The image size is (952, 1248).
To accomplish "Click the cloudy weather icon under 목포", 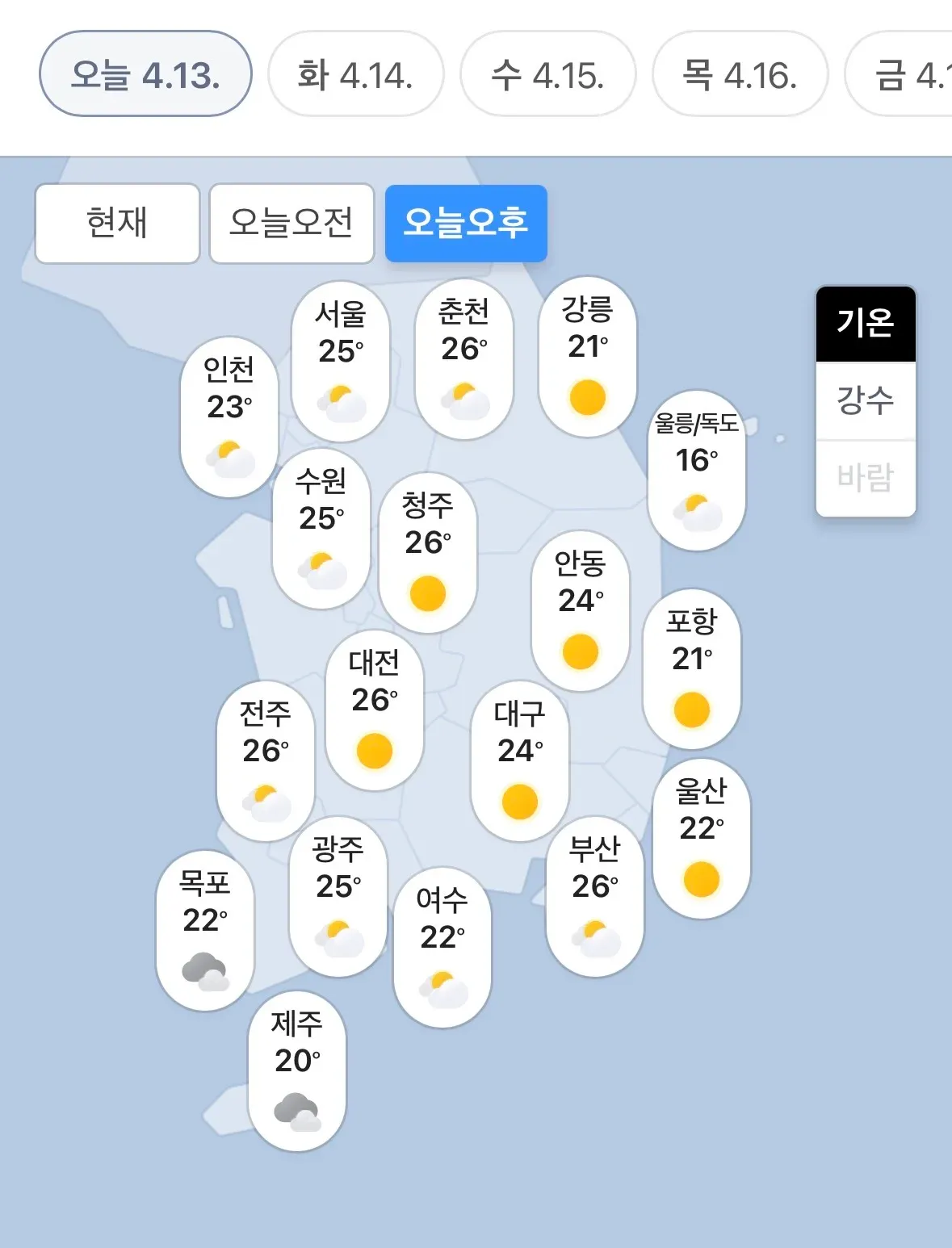I will [x=204, y=971].
